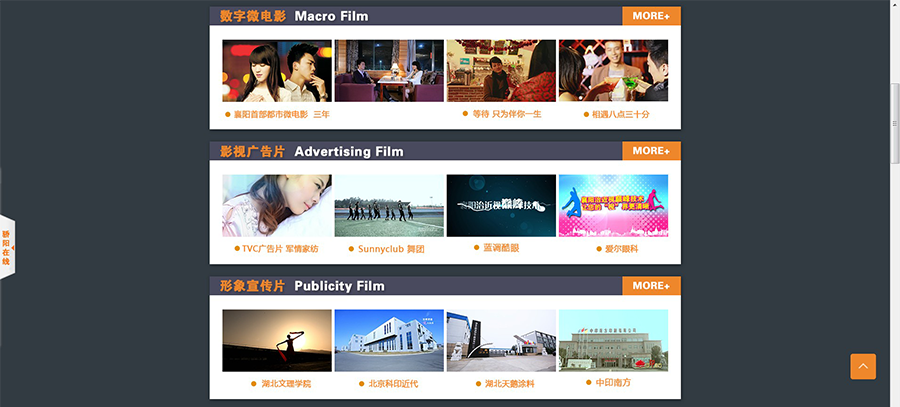
Task: Open the 湖北文理学院 publicity film
Action: point(277,340)
